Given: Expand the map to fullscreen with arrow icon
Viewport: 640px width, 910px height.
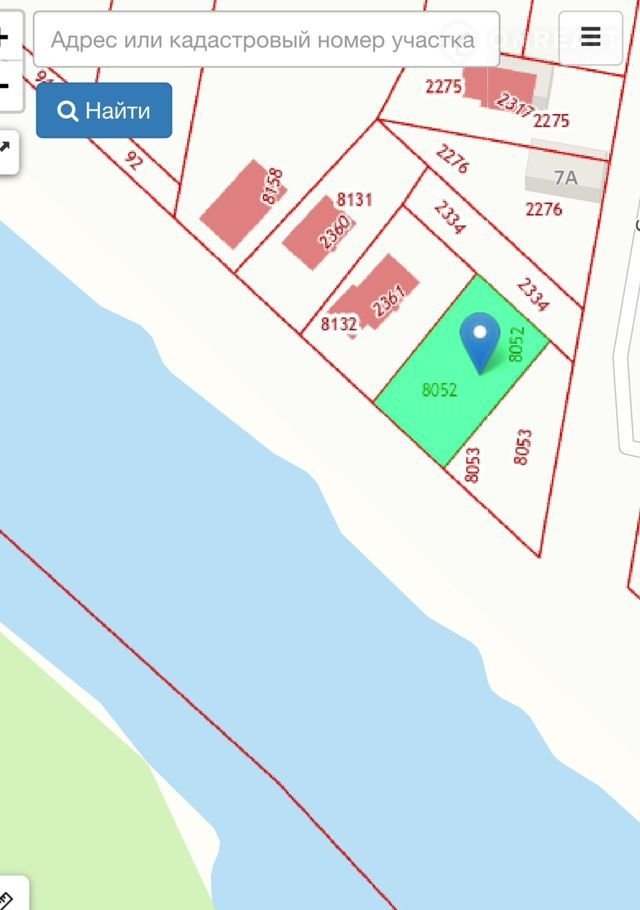Looking at the screenshot, I should click(6, 150).
